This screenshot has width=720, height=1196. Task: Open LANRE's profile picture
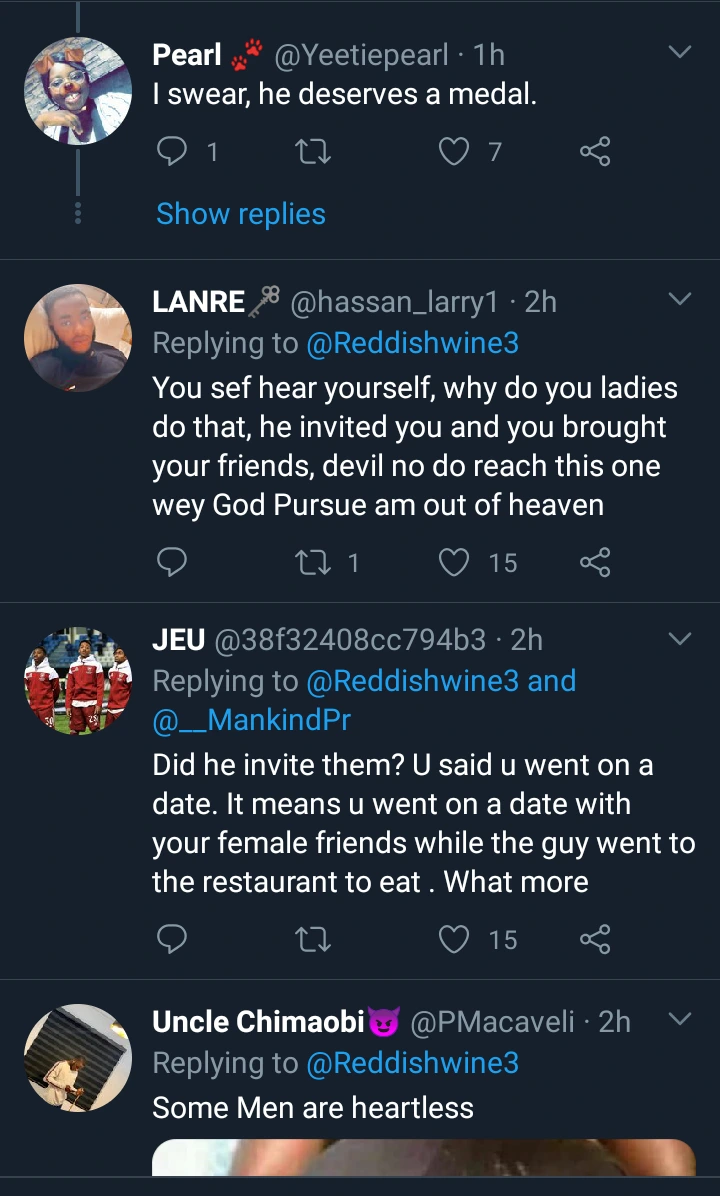[x=78, y=337]
